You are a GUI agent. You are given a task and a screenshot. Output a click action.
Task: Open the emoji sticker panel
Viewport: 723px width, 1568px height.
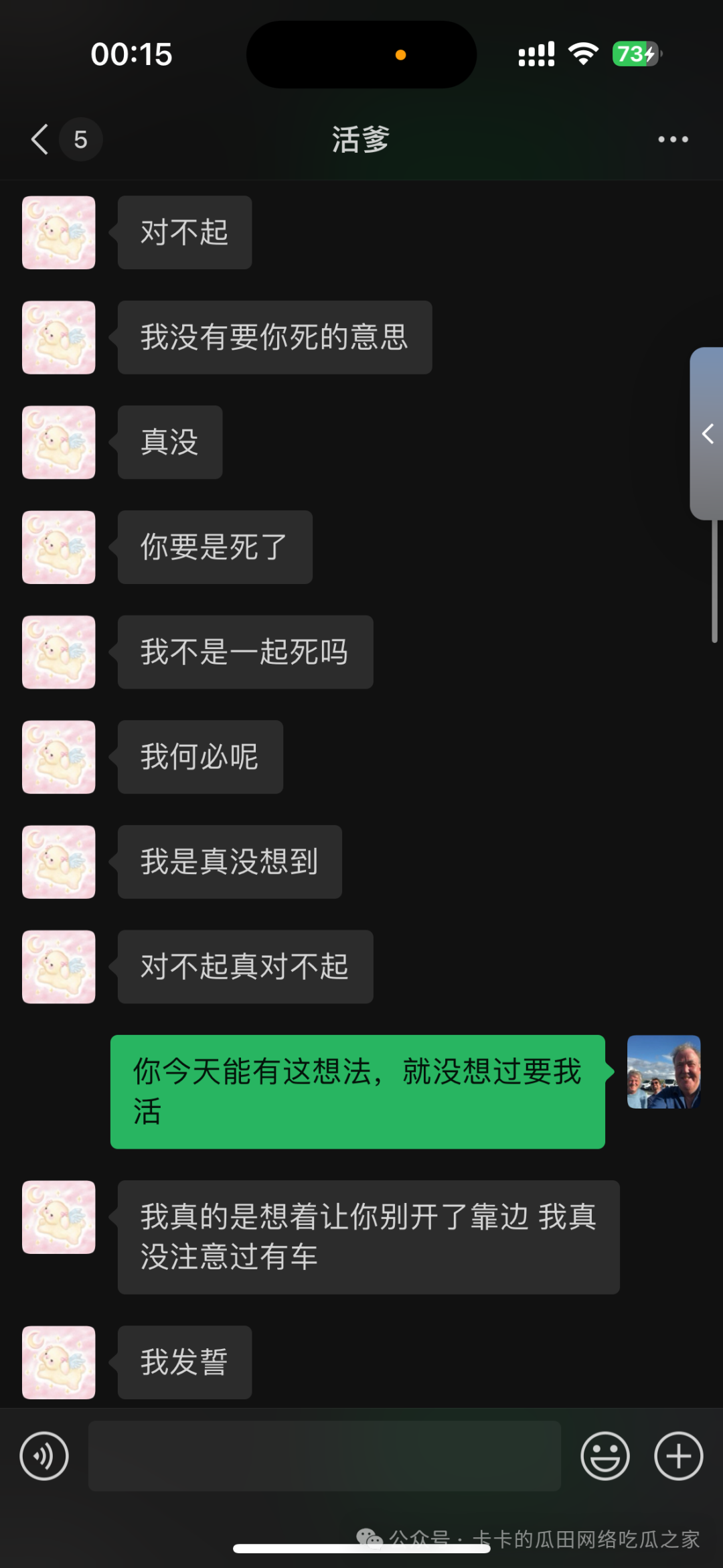pyautogui.click(x=605, y=1455)
